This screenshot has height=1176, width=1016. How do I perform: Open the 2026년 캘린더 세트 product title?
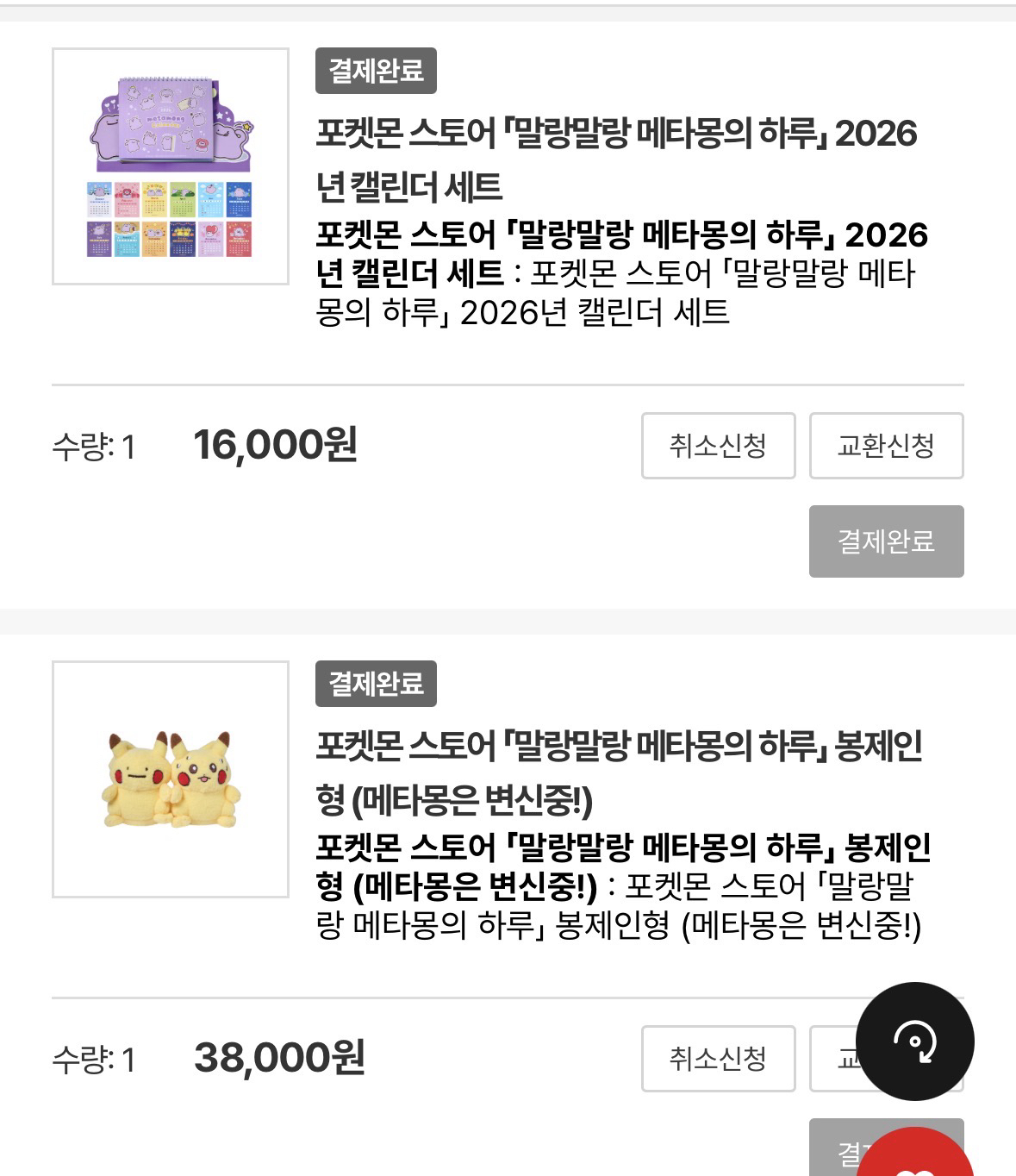click(x=615, y=159)
